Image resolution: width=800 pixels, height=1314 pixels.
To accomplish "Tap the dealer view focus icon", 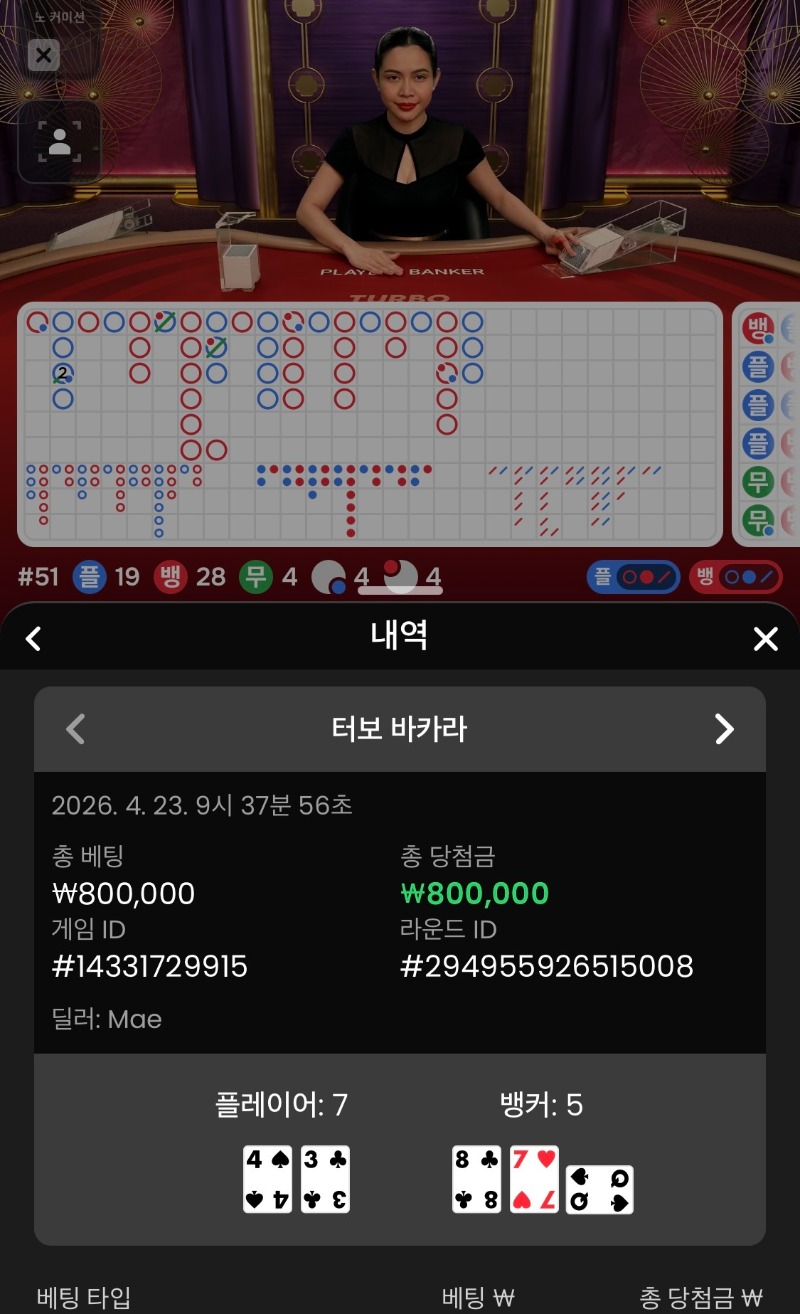I will tap(59, 141).
